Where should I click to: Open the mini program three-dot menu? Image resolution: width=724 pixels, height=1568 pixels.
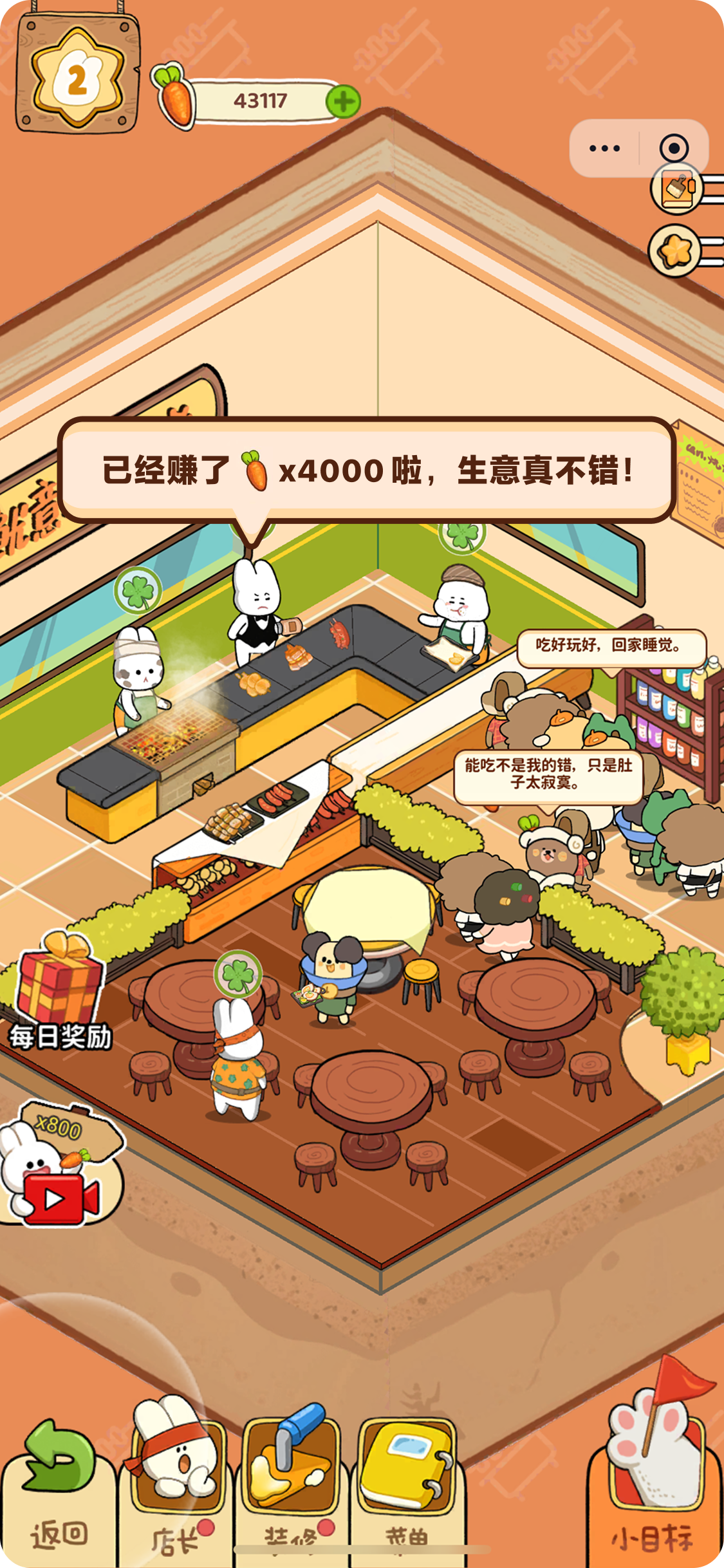click(x=604, y=149)
